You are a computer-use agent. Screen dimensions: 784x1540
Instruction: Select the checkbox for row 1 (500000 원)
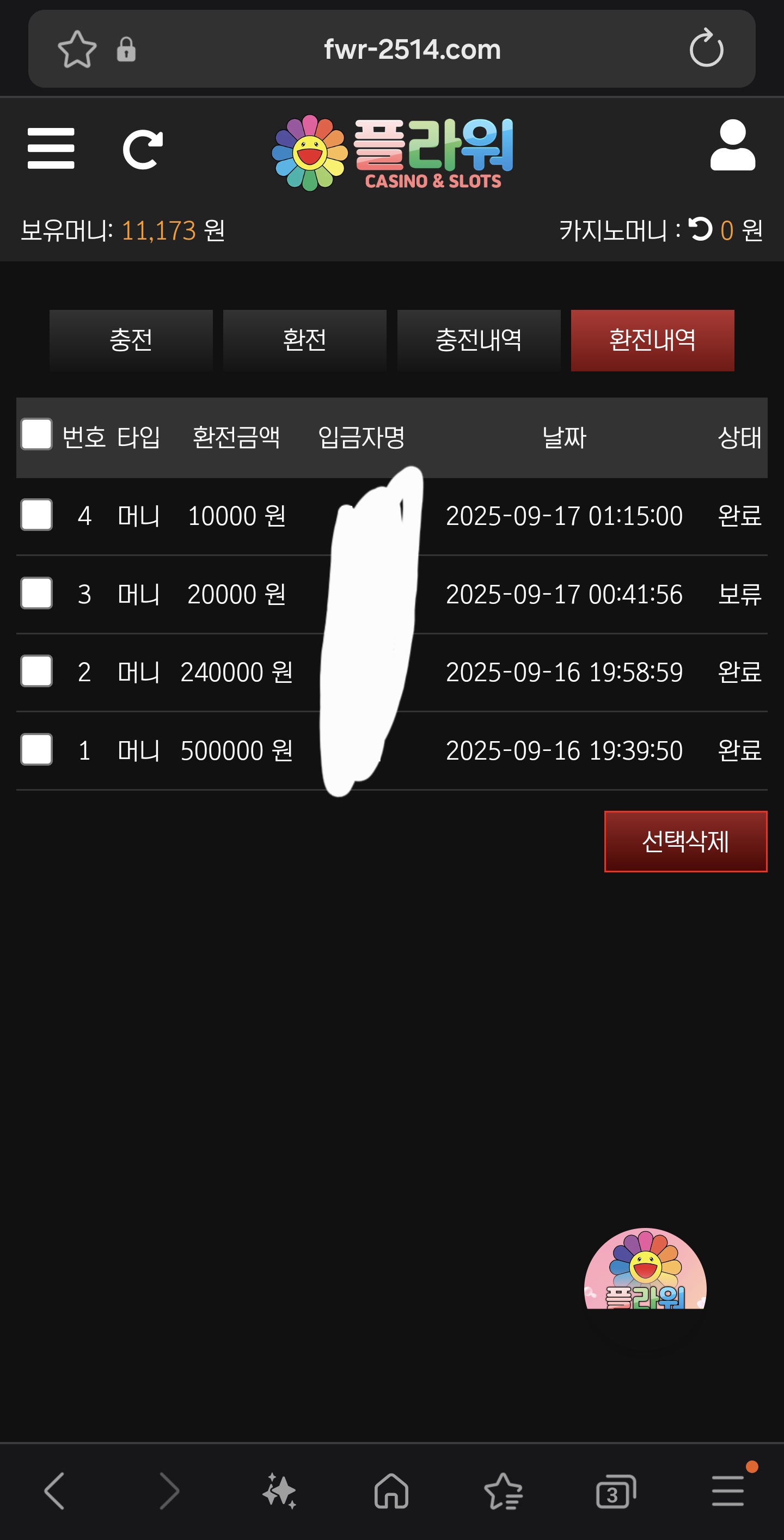(36, 749)
